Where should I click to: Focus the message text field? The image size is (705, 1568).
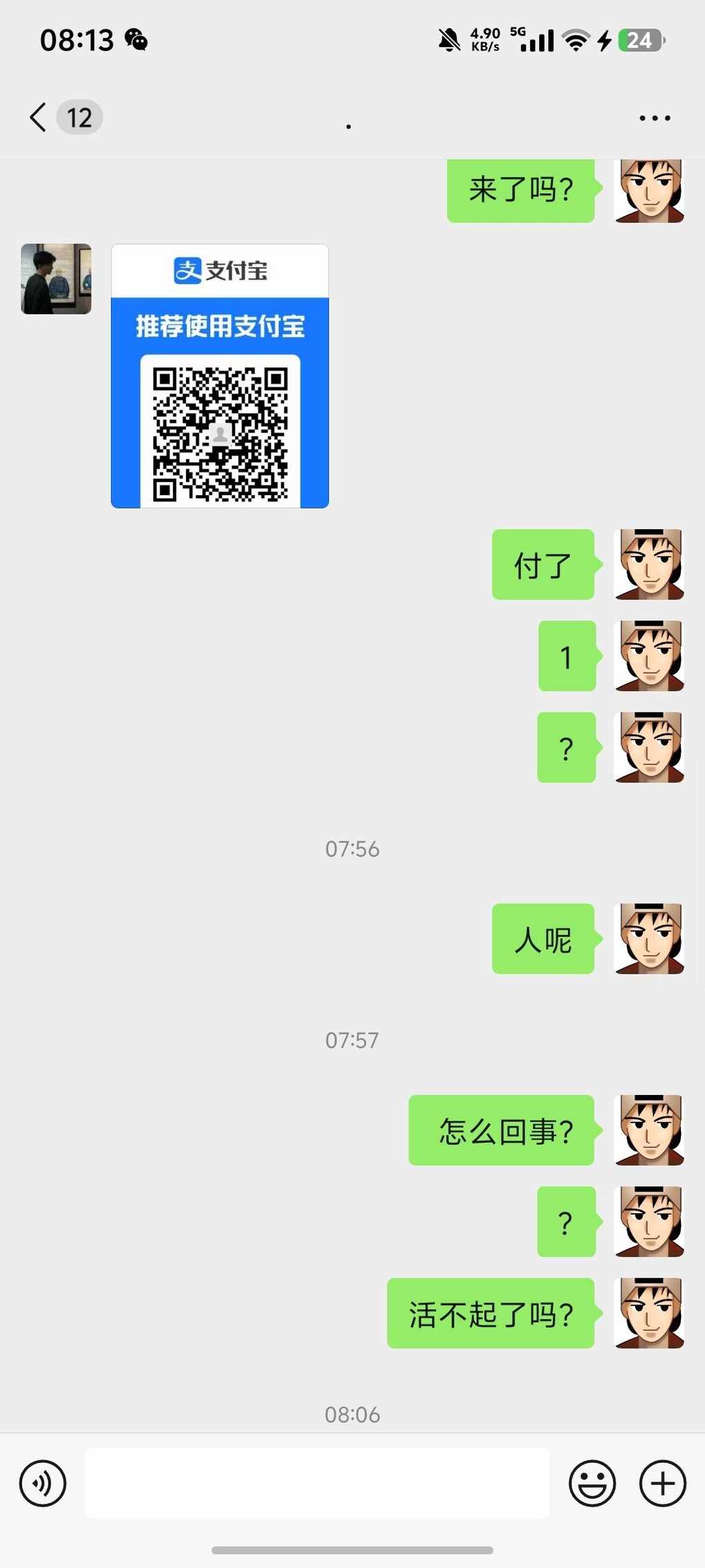[x=317, y=1483]
